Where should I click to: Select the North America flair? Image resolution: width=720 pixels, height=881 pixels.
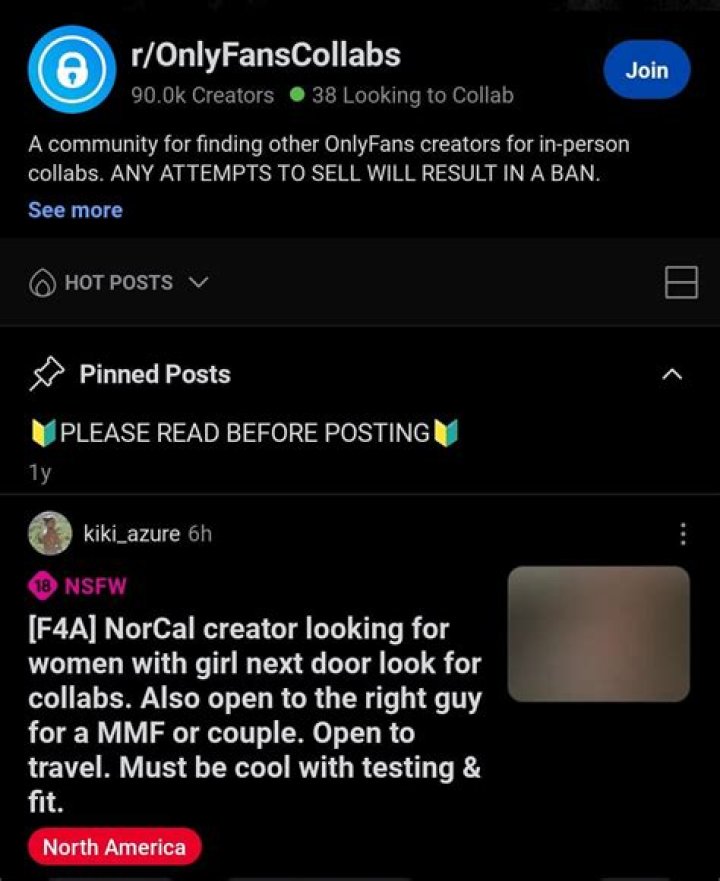[114, 847]
